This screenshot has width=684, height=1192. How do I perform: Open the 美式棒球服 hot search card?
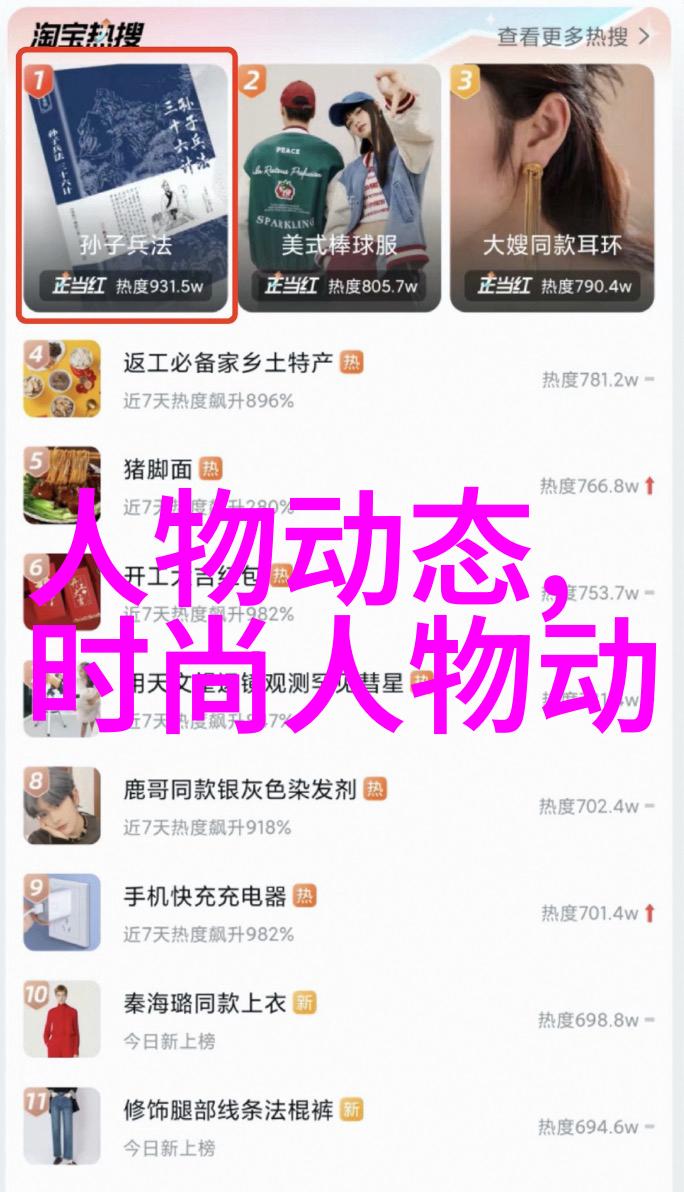(339, 187)
